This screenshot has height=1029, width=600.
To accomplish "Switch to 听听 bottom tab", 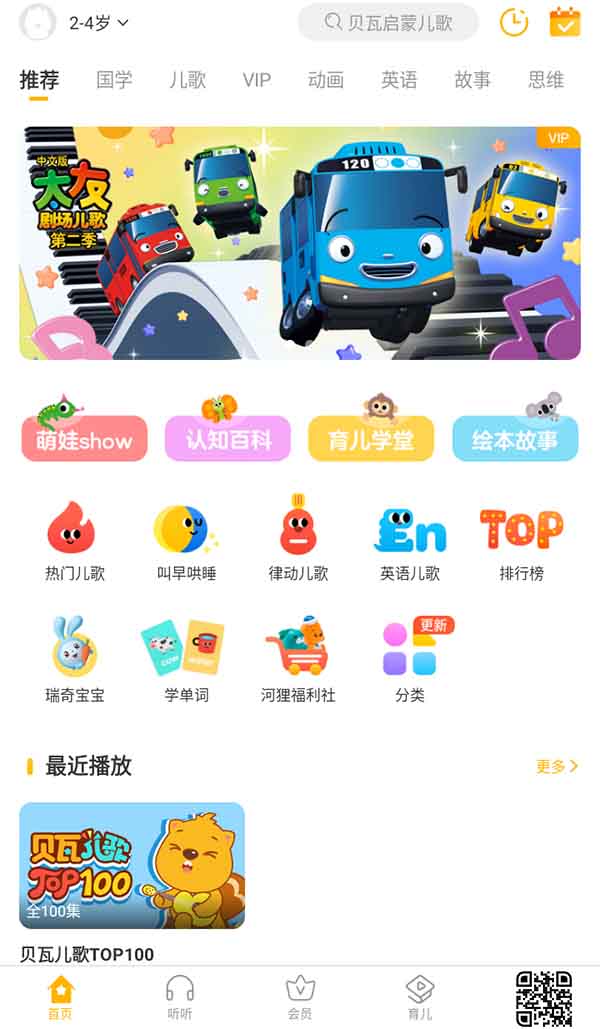I will coord(180,997).
